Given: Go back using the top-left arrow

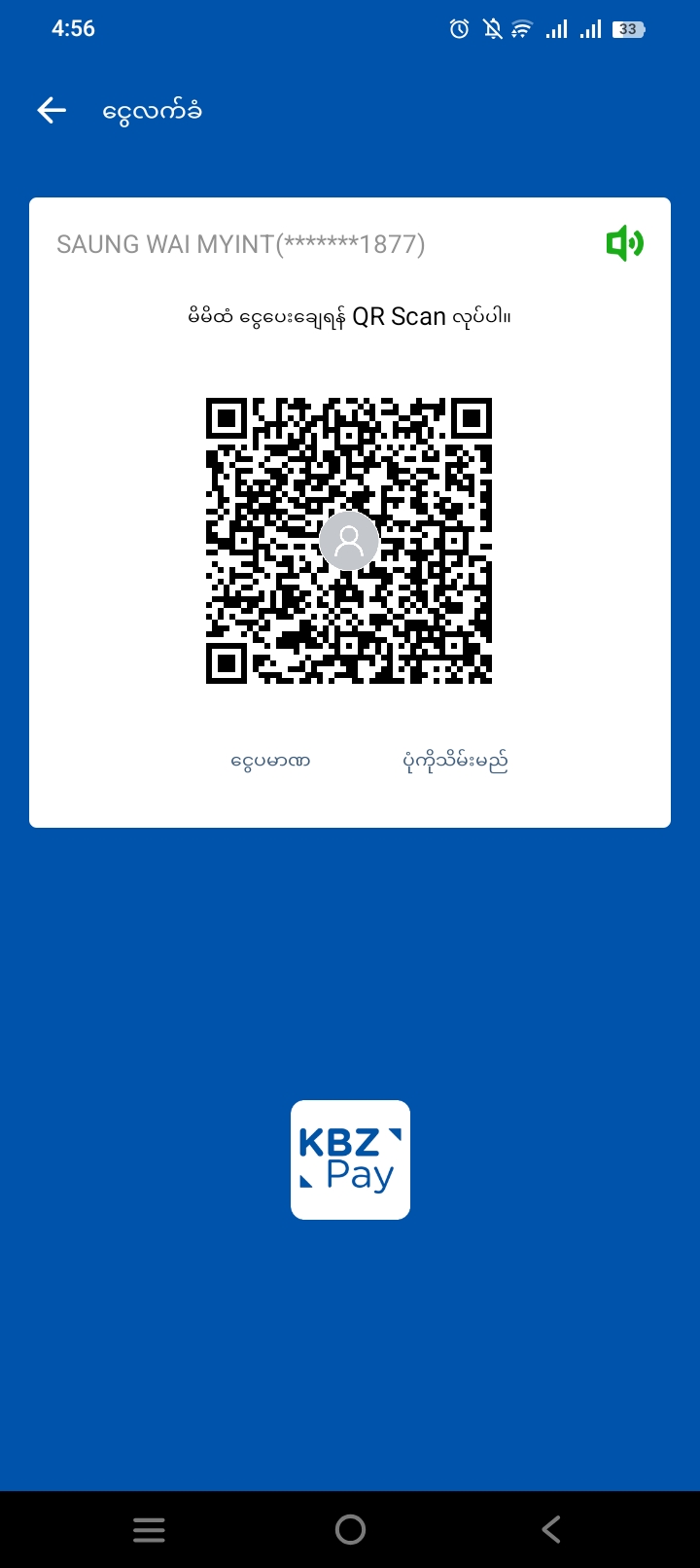Looking at the screenshot, I should pyautogui.click(x=52, y=111).
